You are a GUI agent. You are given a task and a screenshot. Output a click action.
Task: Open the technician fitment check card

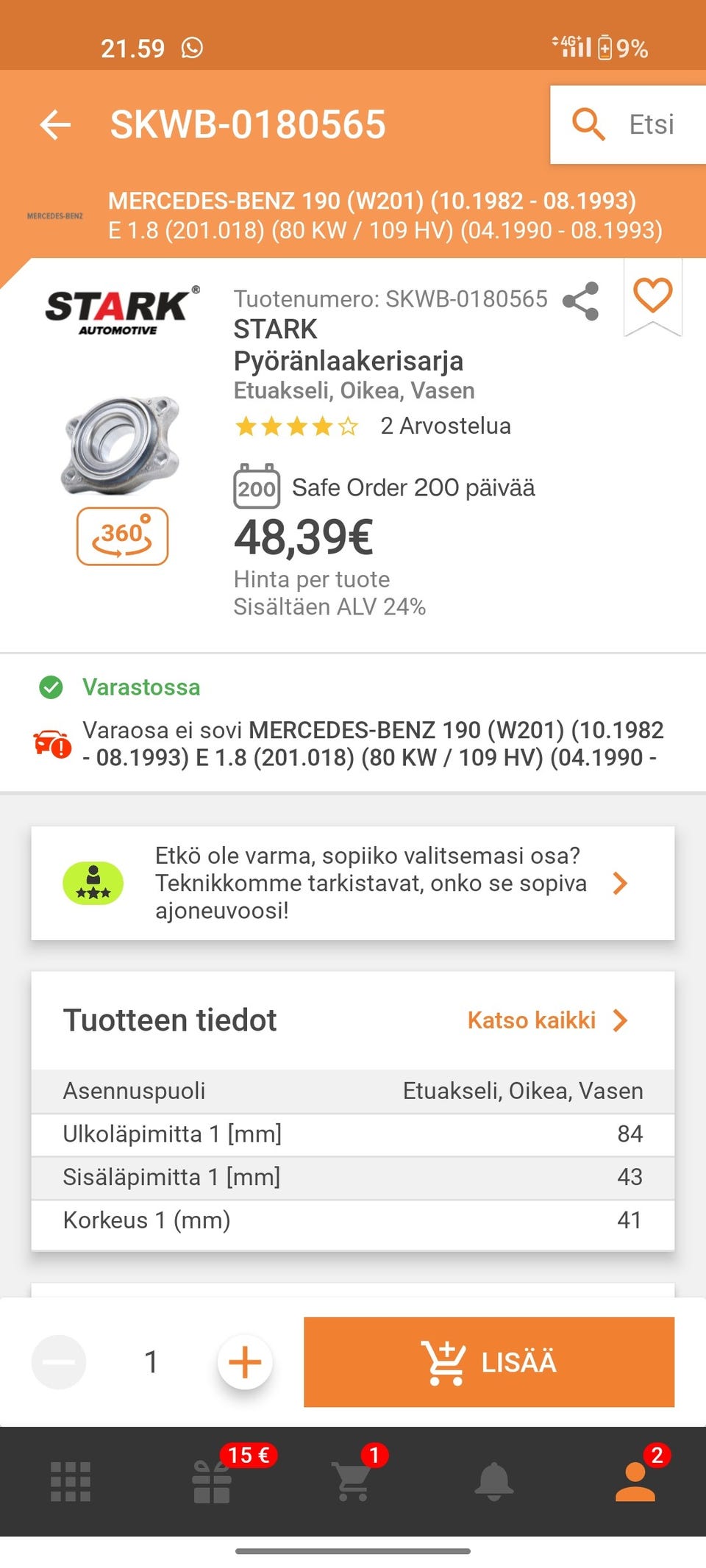(353, 883)
